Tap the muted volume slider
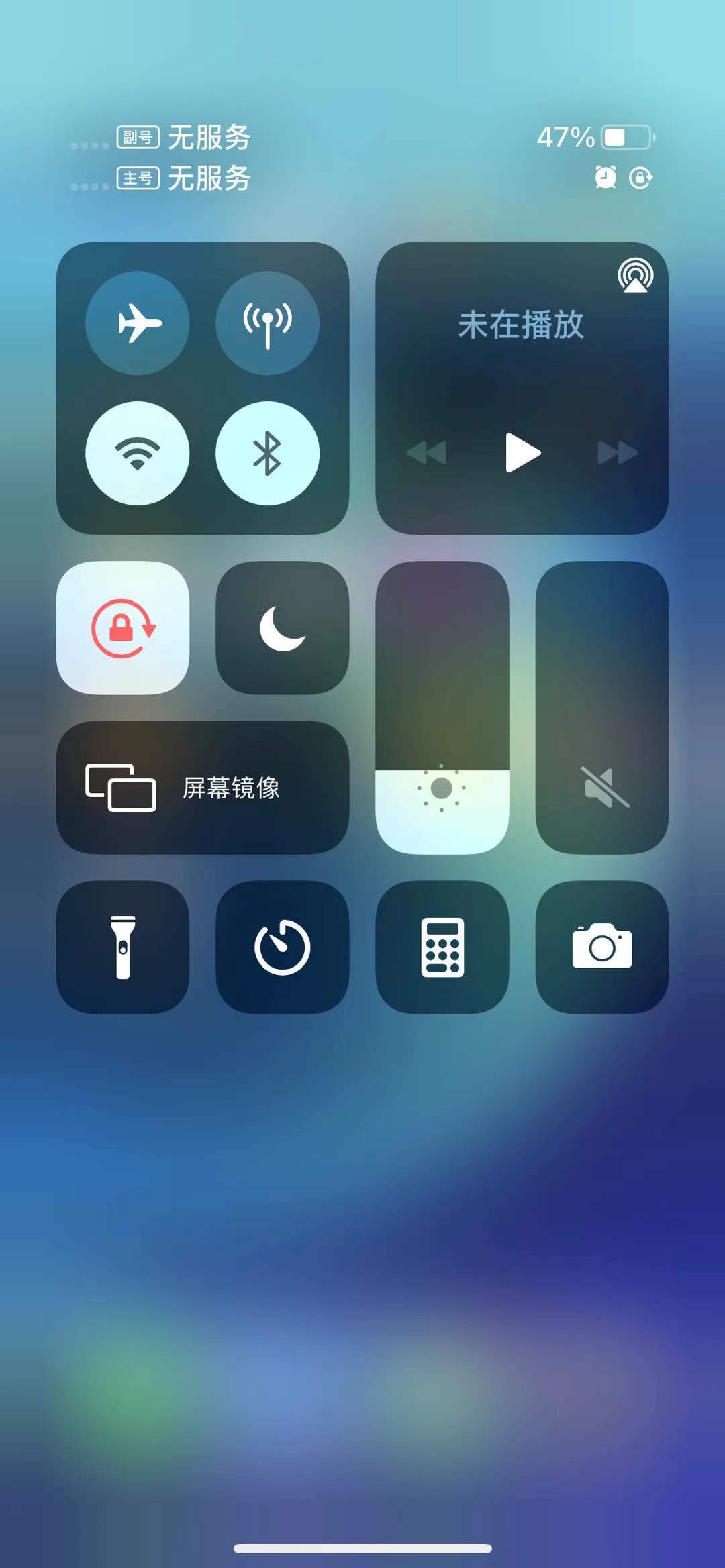Image resolution: width=725 pixels, height=1568 pixels. click(x=601, y=708)
